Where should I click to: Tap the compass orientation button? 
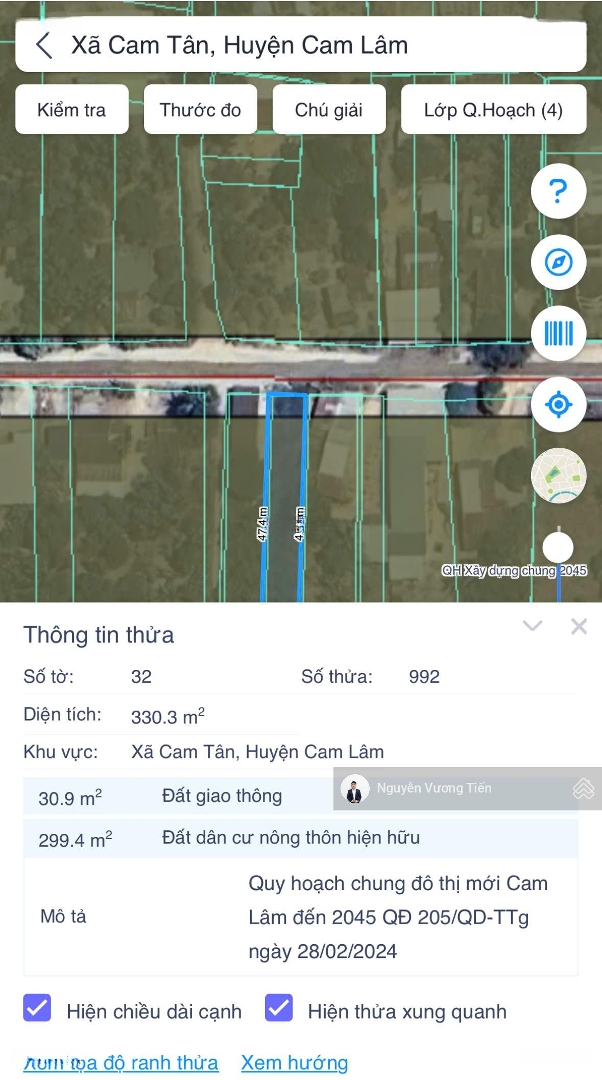tap(558, 262)
